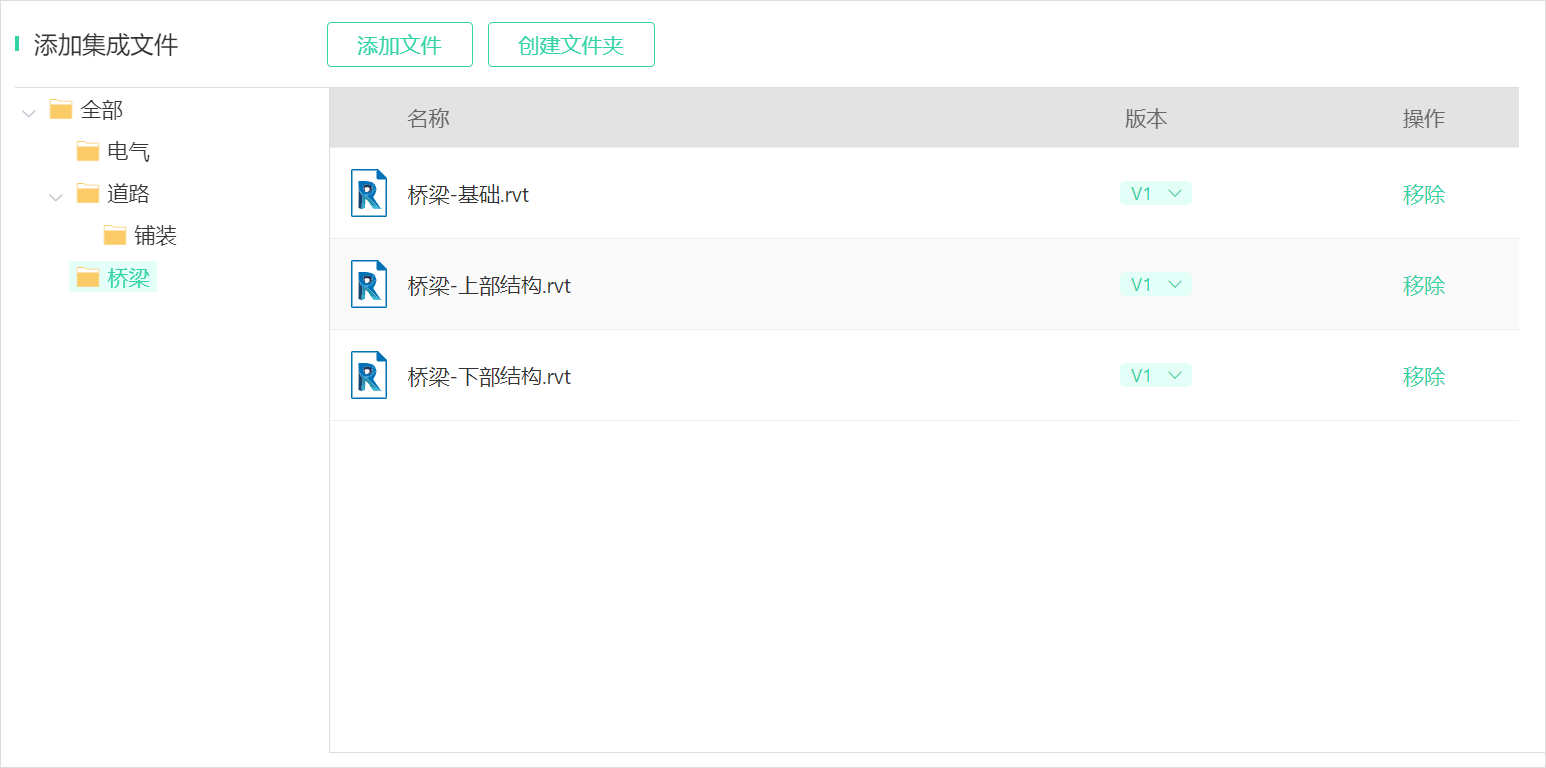Collapse the 道路 folder chevron

click(56, 197)
